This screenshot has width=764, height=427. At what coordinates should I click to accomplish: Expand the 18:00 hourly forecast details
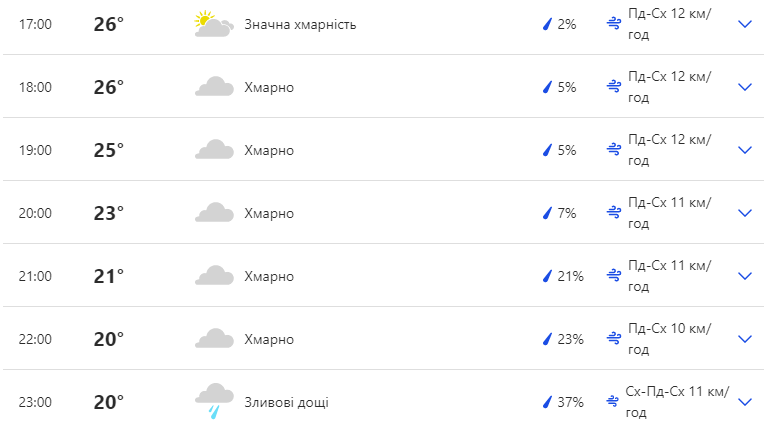point(744,87)
